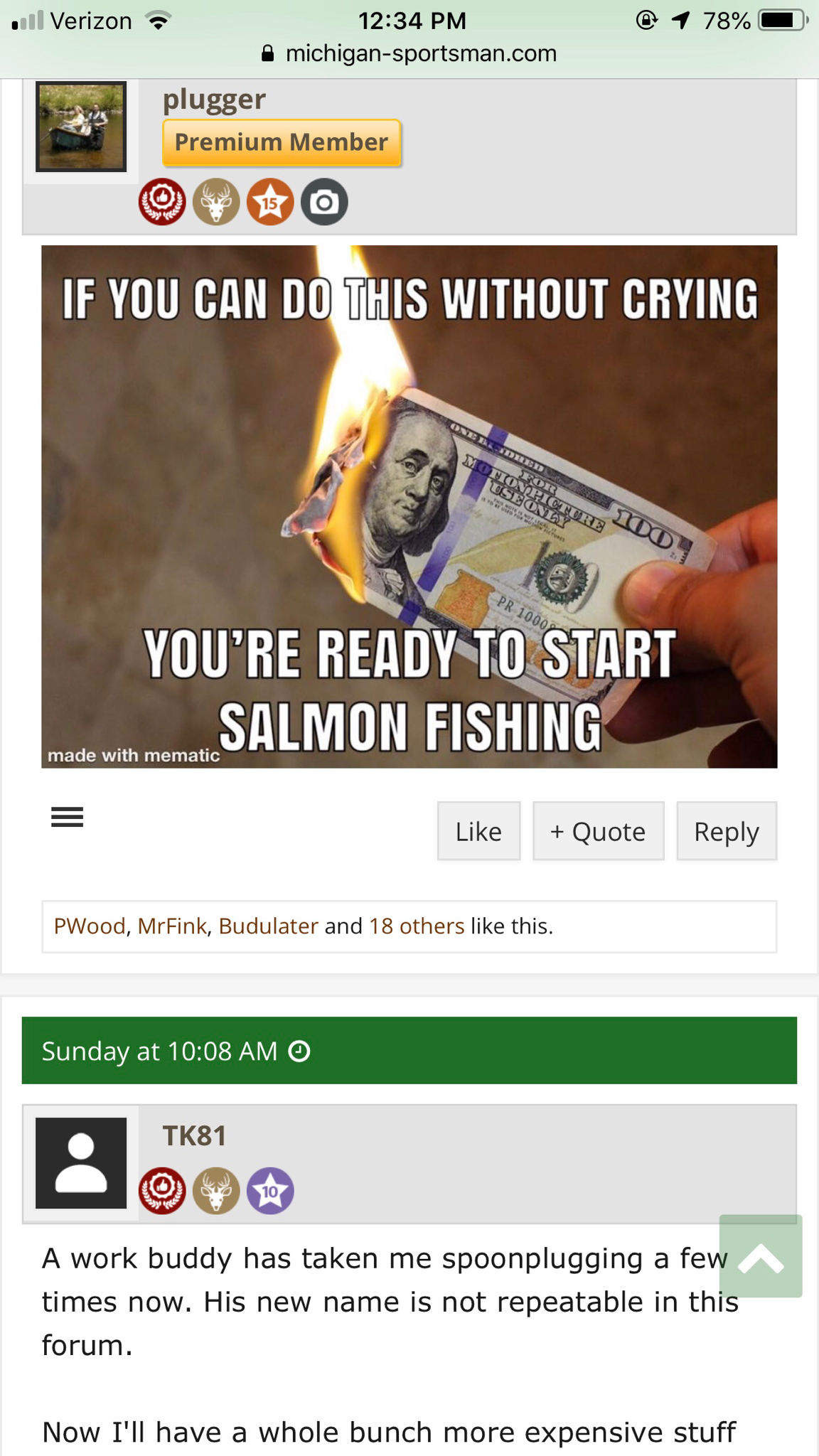Show the 18 others who liked this
Image resolution: width=819 pixels, height=1456 pixels.
(x=417, y=926)
